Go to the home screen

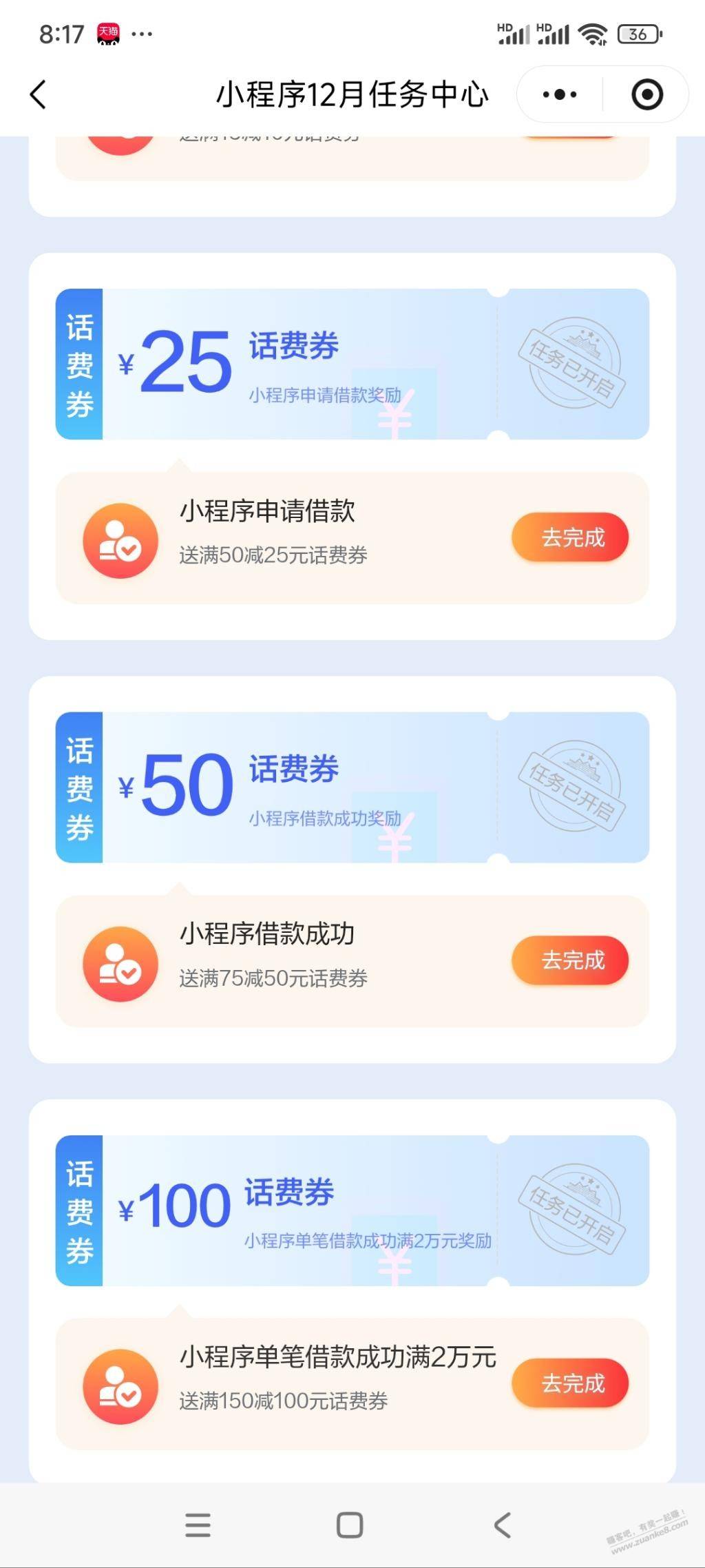(x=350, y=1525)
